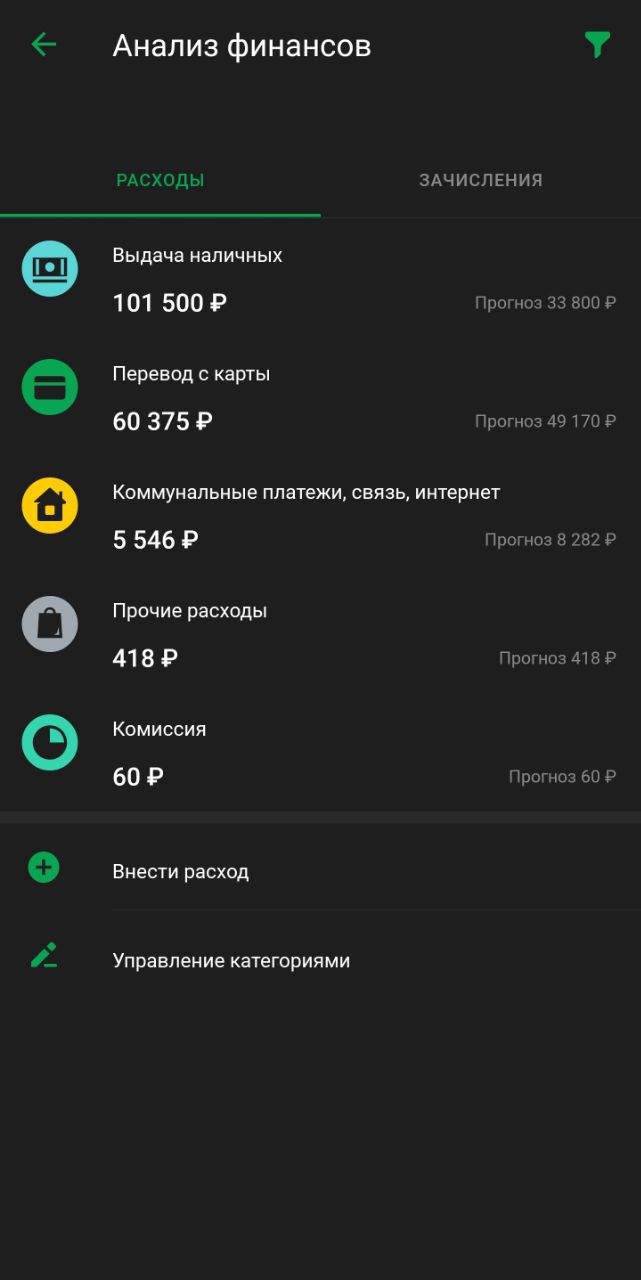Switch to the Зачисления tab
The image size is (641, 1280).
480,181
